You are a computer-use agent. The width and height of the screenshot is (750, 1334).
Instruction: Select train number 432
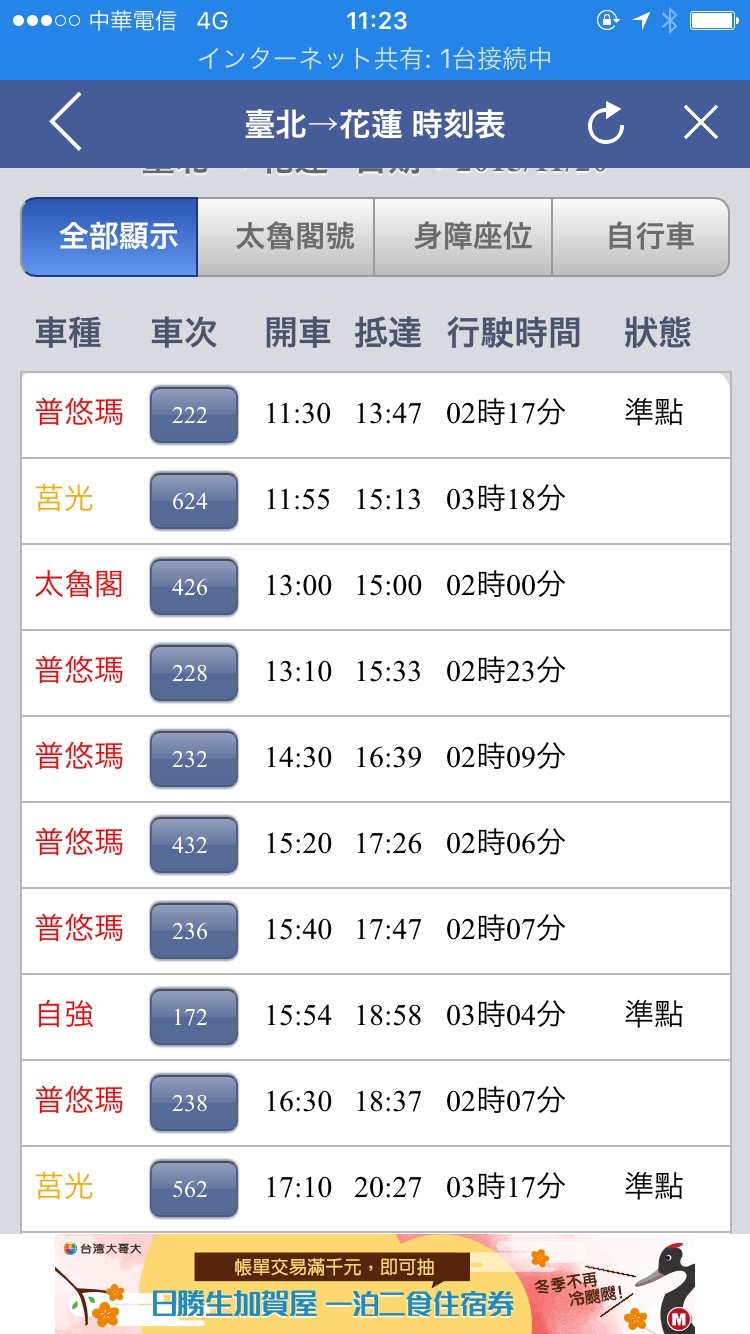point(193,845)
